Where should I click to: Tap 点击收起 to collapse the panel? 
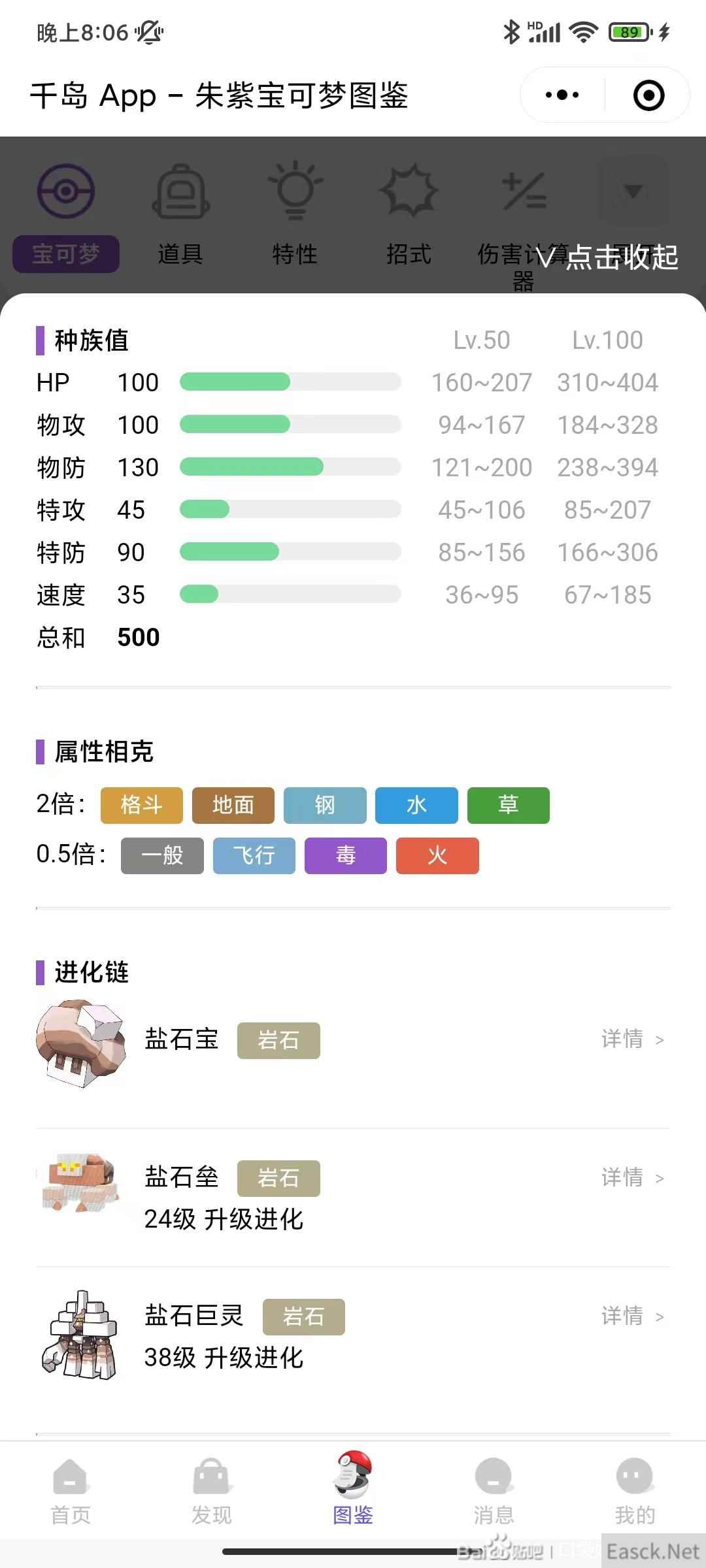point(607,257)
